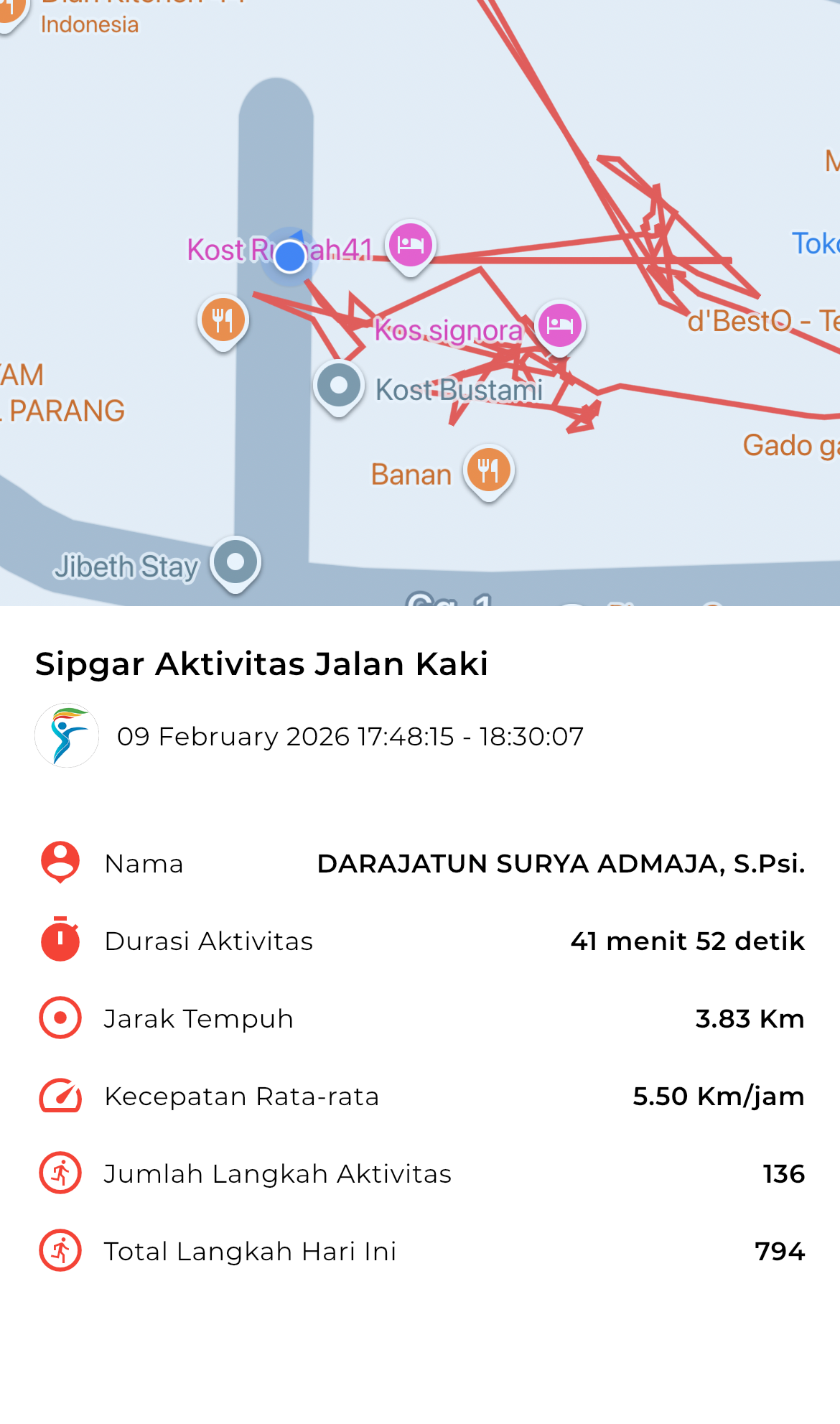The image size is (840, 1424).
Task: Open the Jibeth Stay map marker
Action: coord(235,562)
